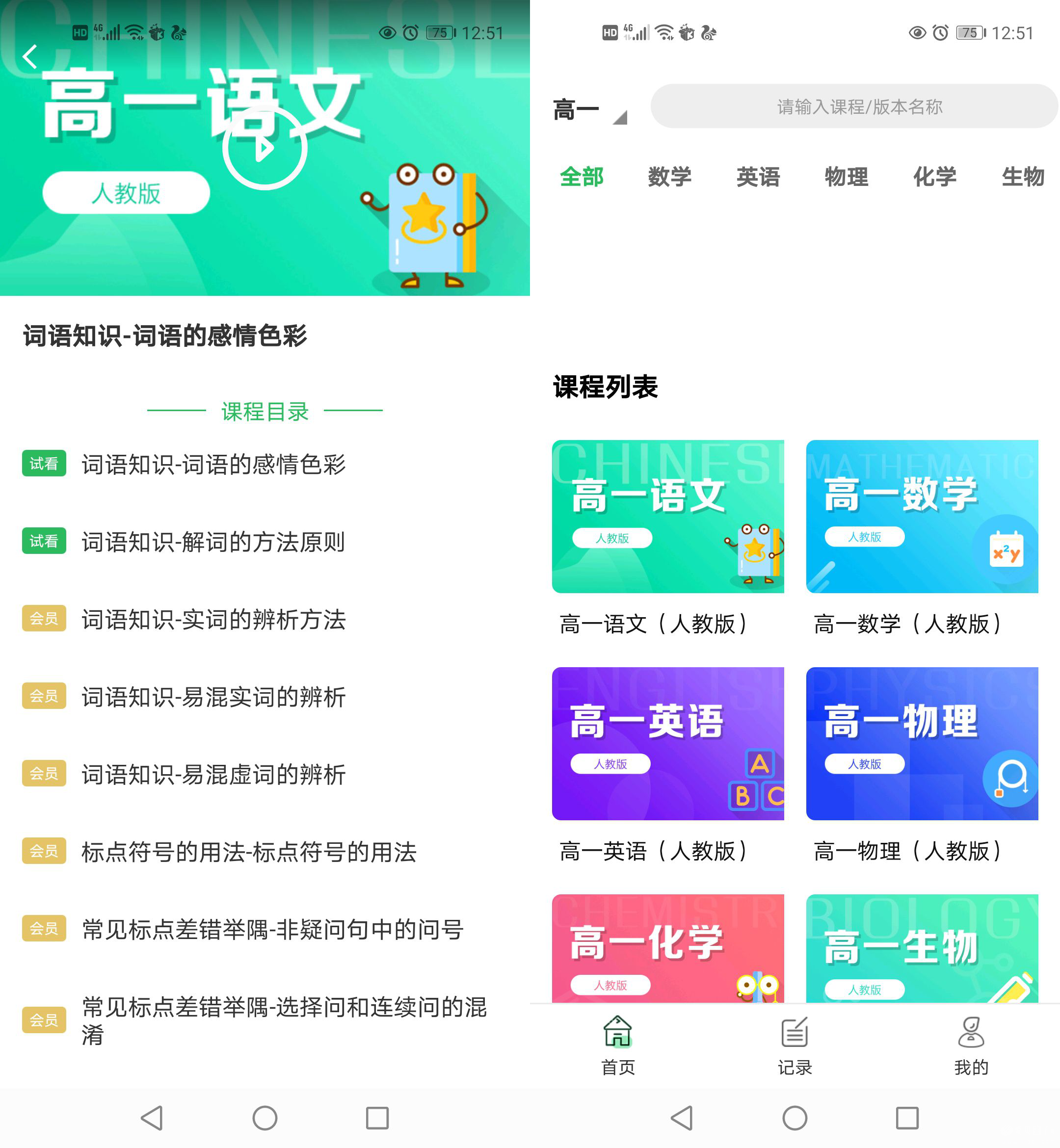Go back from the 高一语文 course page
Image resolution: width=1060 pixels, height=1148 pixels.
[30, 57]
